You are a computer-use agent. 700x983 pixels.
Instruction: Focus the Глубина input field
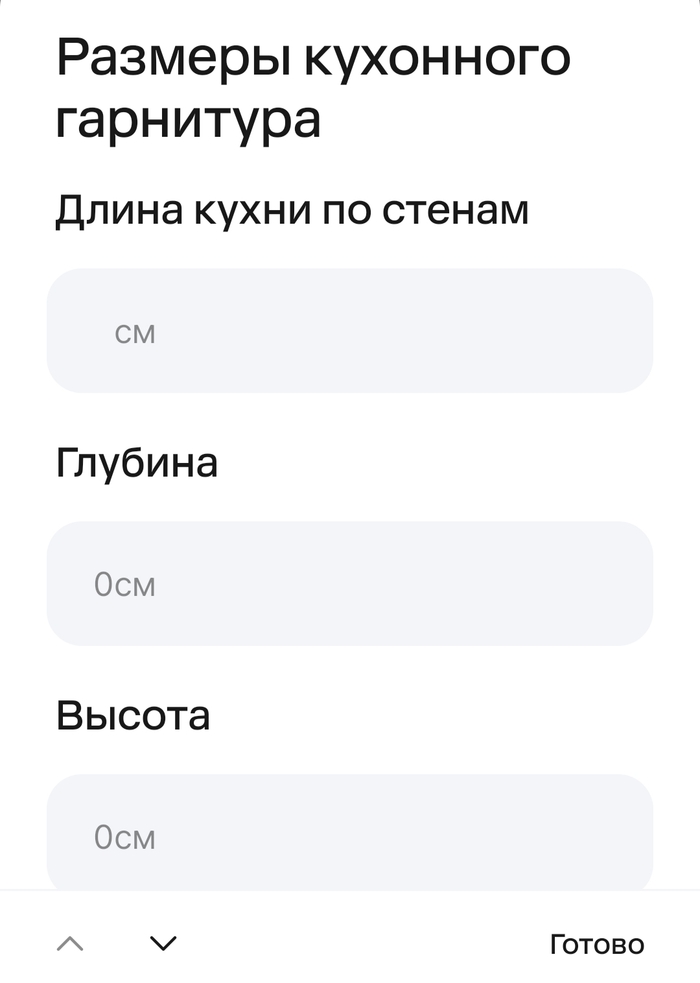(x=350, y=584)
